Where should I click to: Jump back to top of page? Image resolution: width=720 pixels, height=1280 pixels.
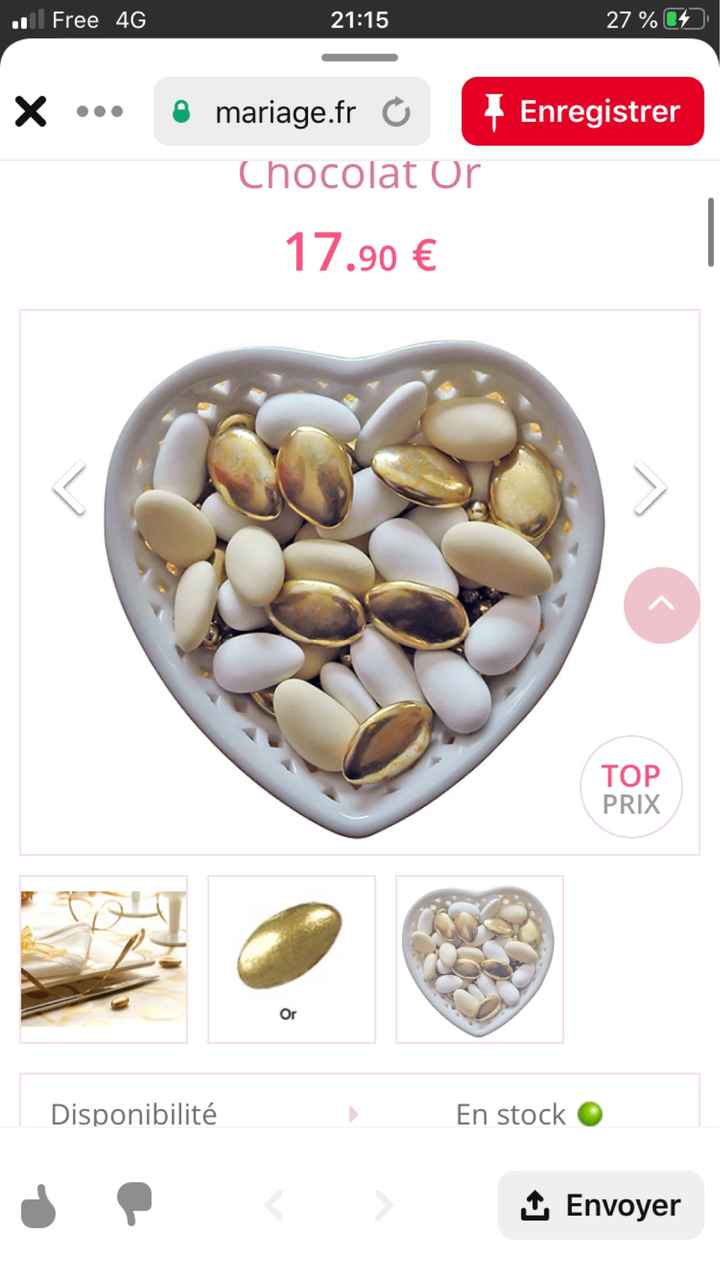coord(661,605)
